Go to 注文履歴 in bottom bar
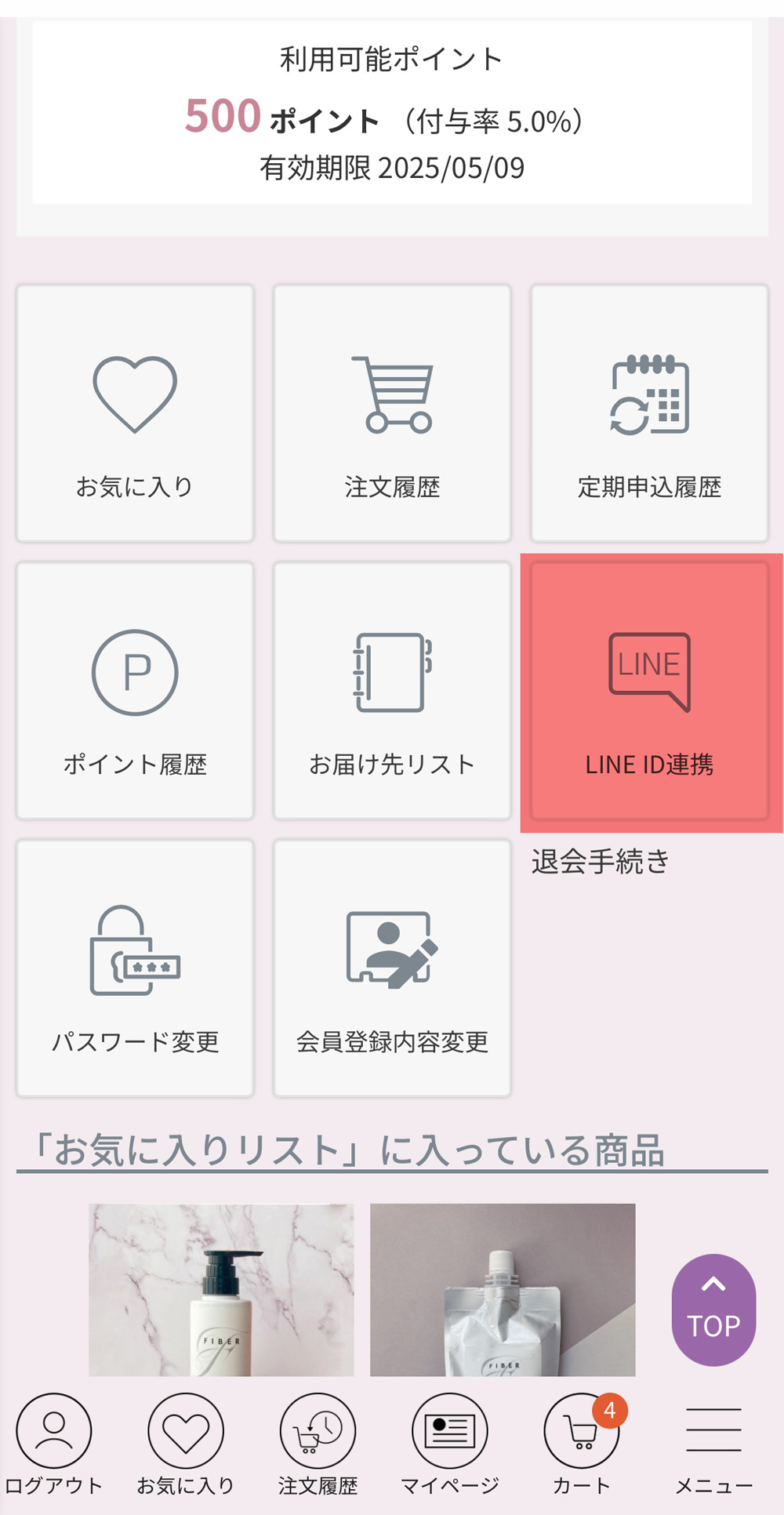Image resolution: width=784 pixels, height=1515 pixels. click(318, 1444)
